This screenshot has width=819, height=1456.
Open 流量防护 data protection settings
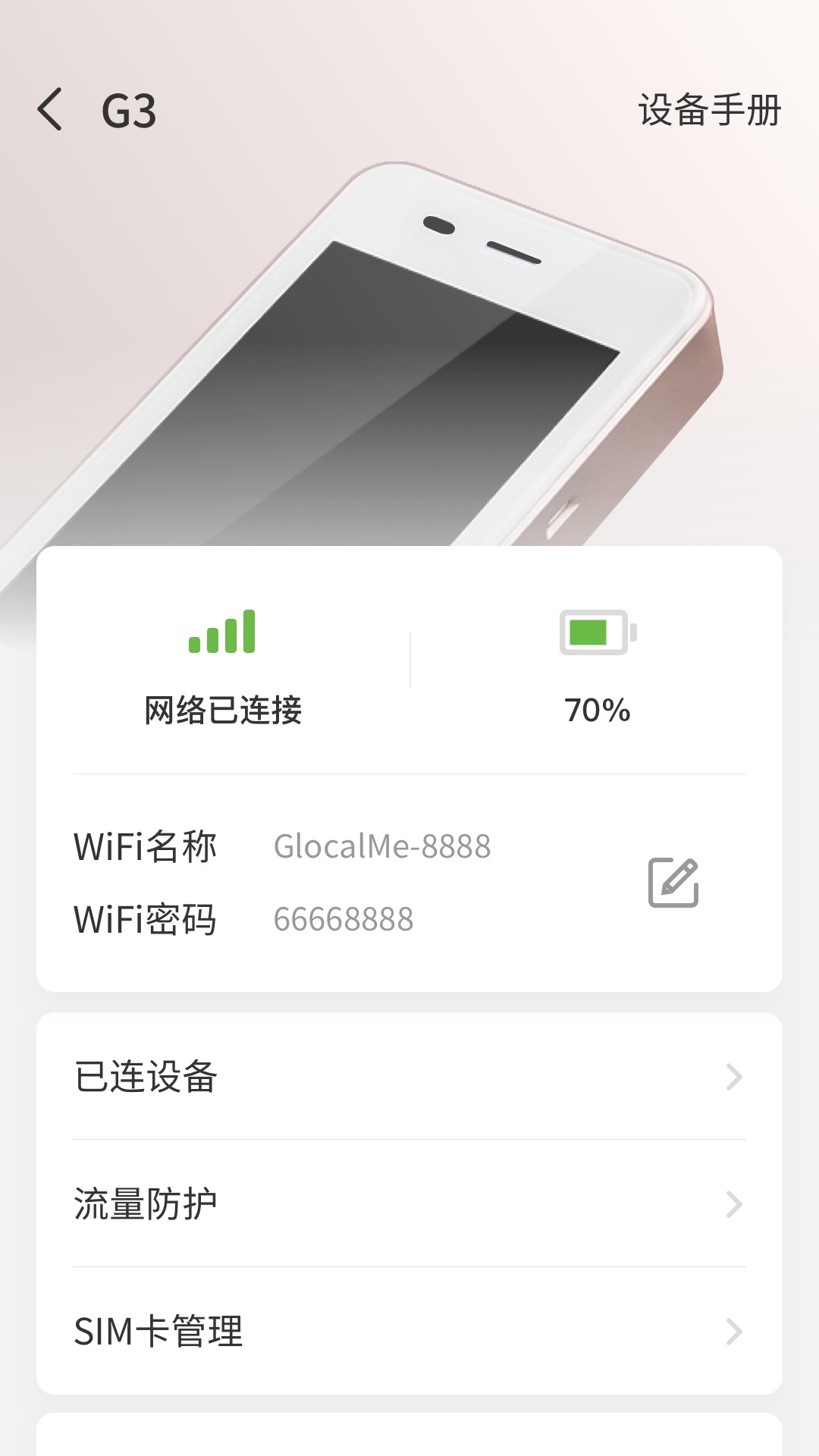(409, 1204)
